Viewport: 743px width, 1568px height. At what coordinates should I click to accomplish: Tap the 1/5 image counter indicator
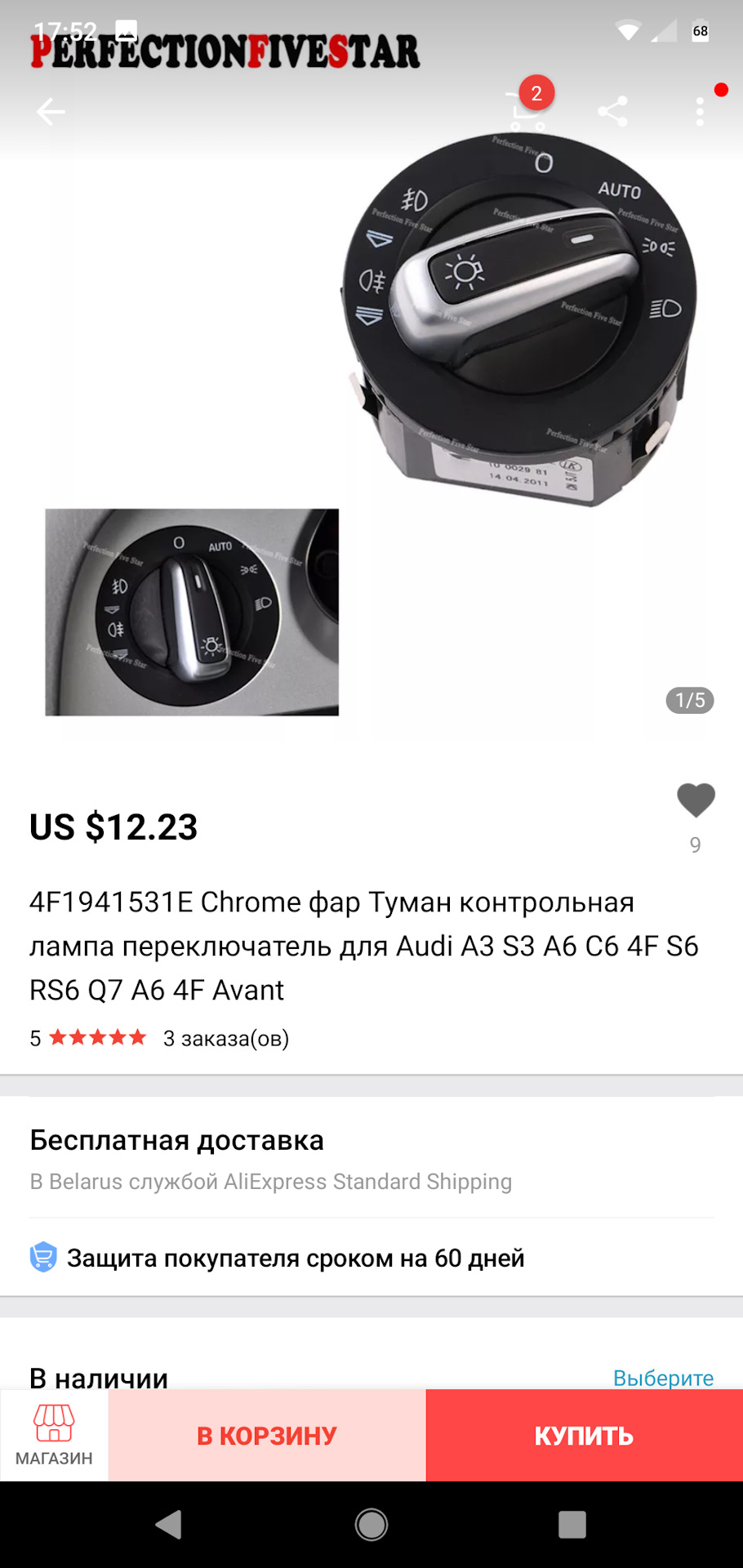tap(688, 700)
